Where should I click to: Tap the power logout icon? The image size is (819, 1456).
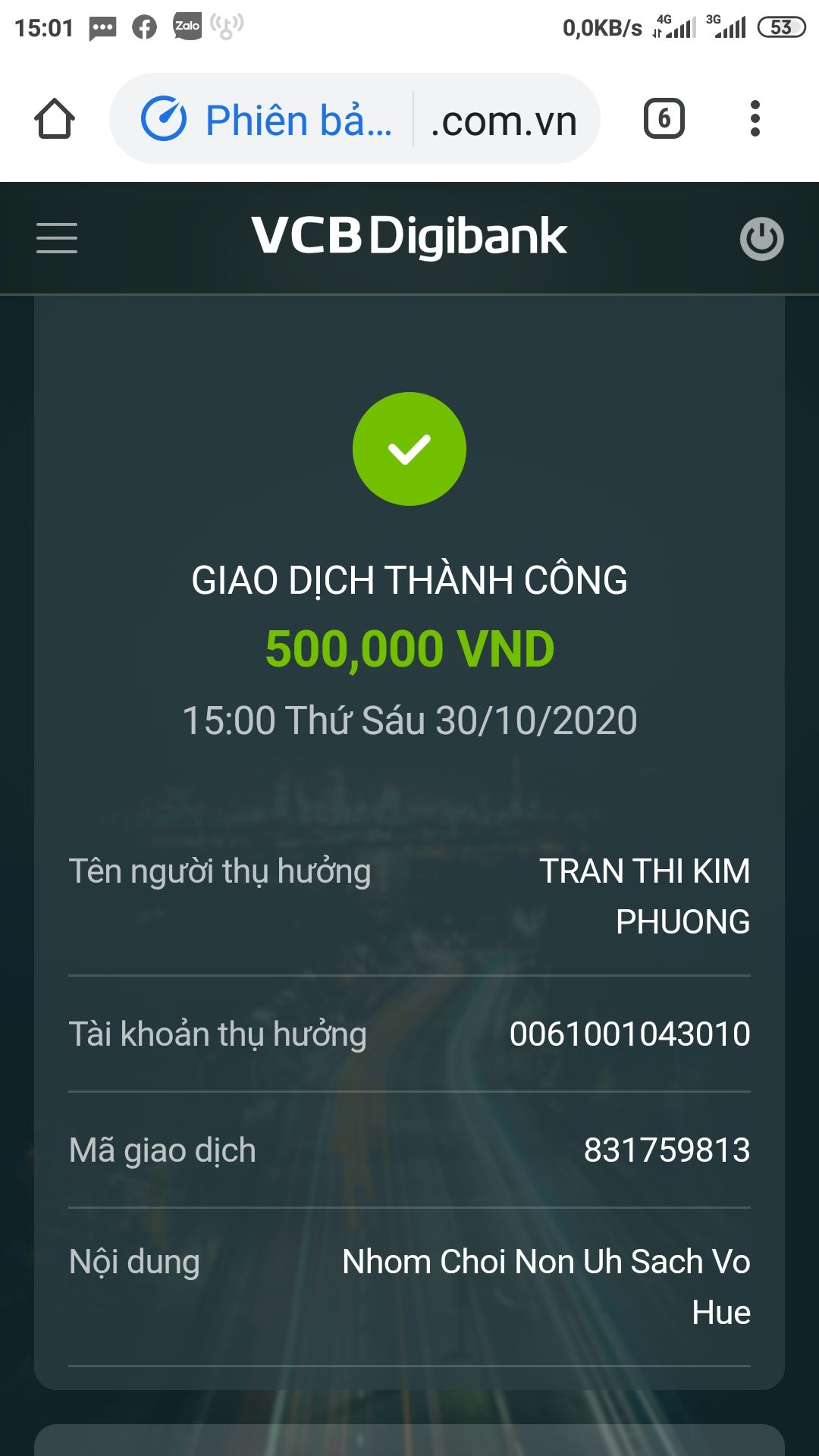click(x=761, y=239)
